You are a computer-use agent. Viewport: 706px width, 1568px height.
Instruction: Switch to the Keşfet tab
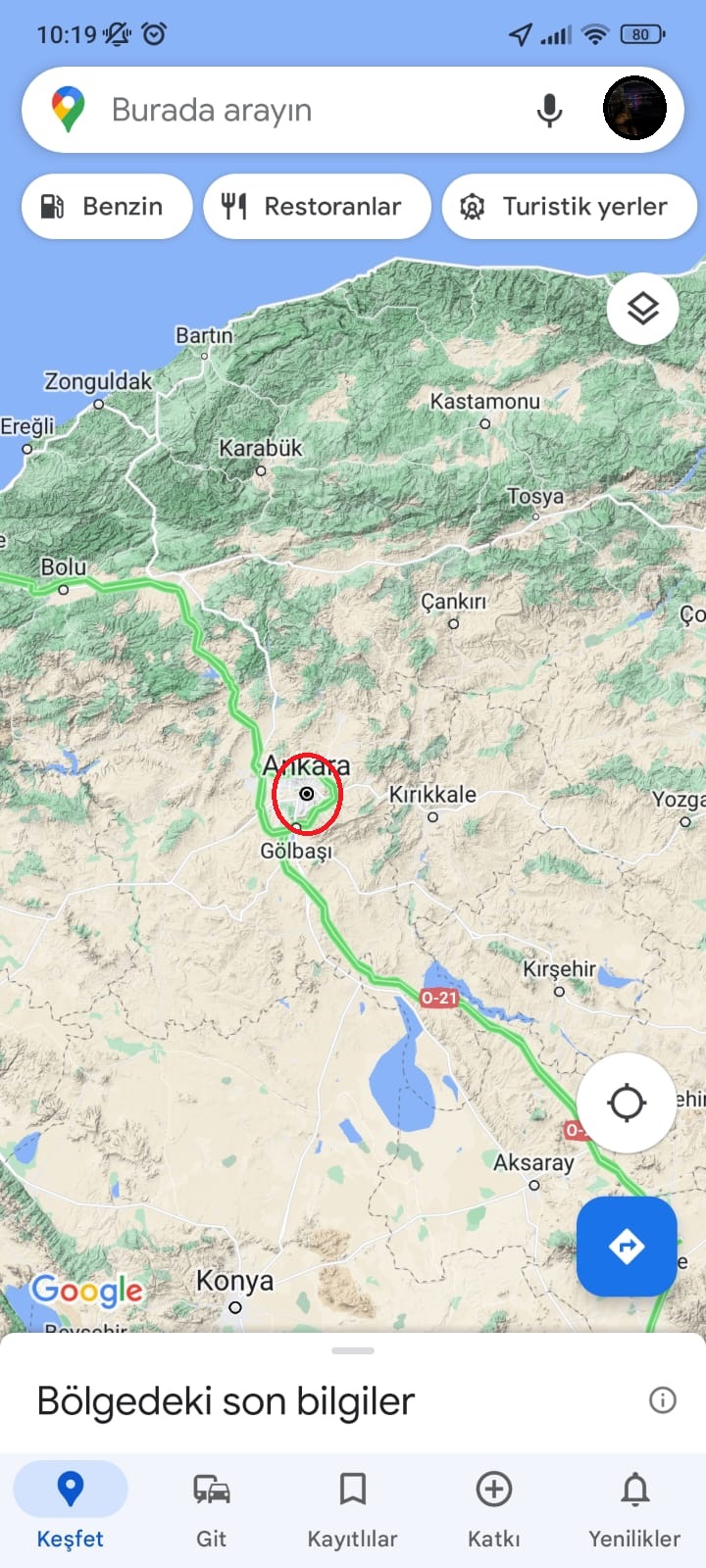[71, 1506]
